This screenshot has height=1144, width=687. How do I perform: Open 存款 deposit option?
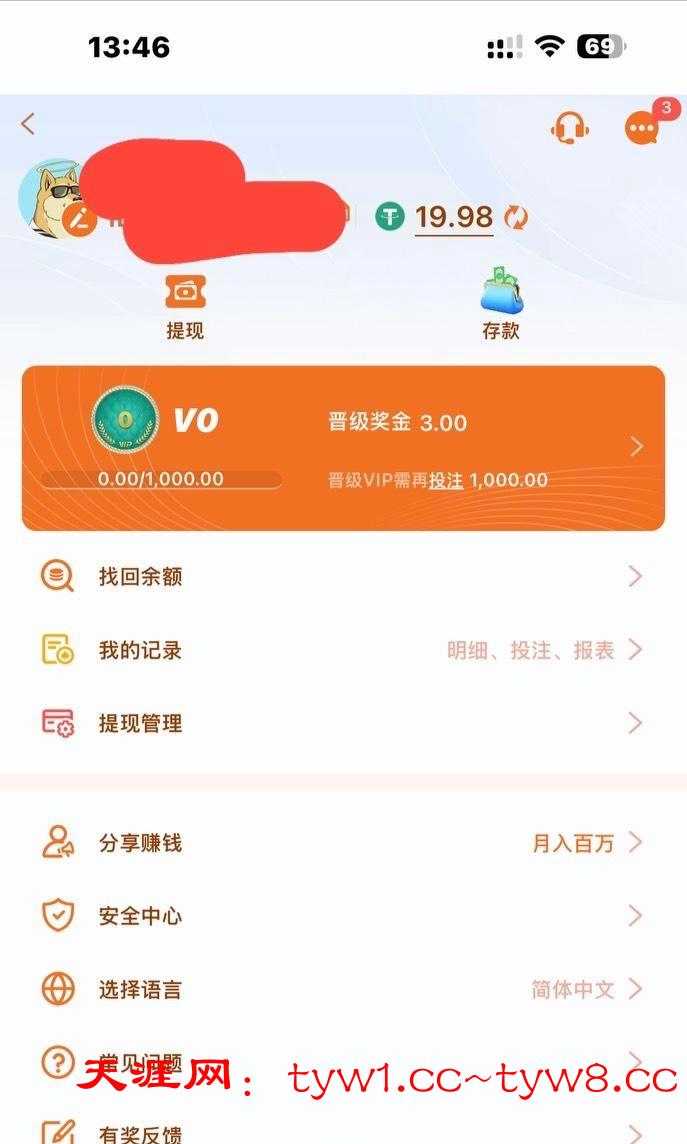tap(501, 307)
